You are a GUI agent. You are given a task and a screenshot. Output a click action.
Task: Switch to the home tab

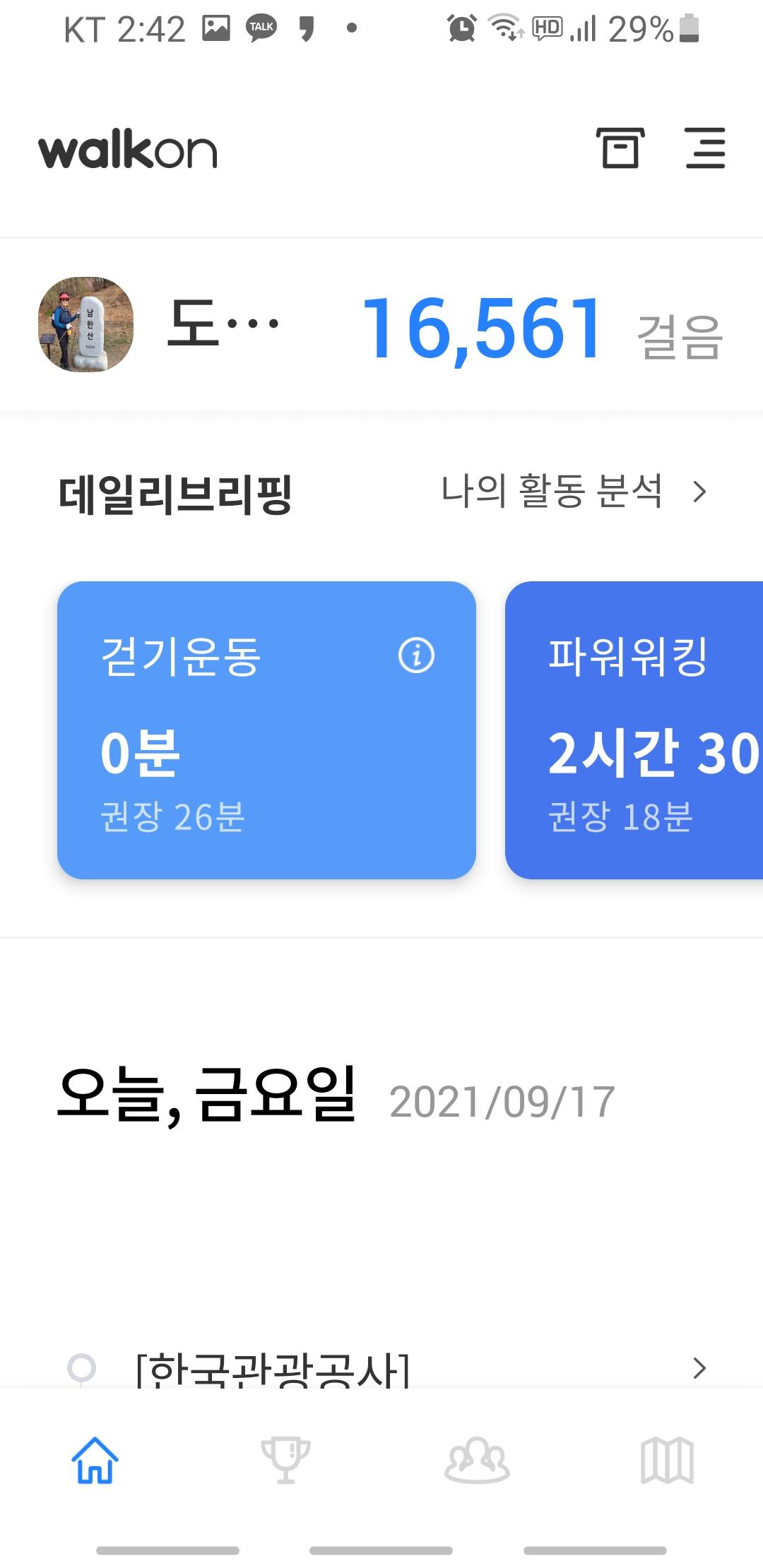(95, 1461)
